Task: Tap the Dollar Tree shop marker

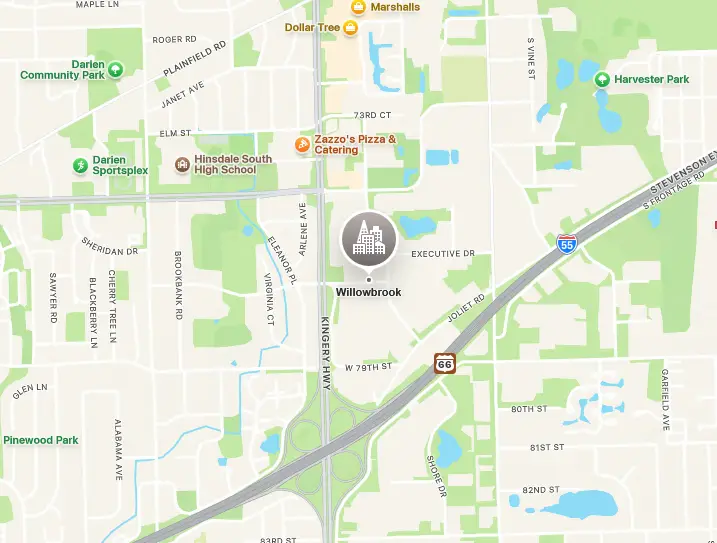Action: (350, 28)
